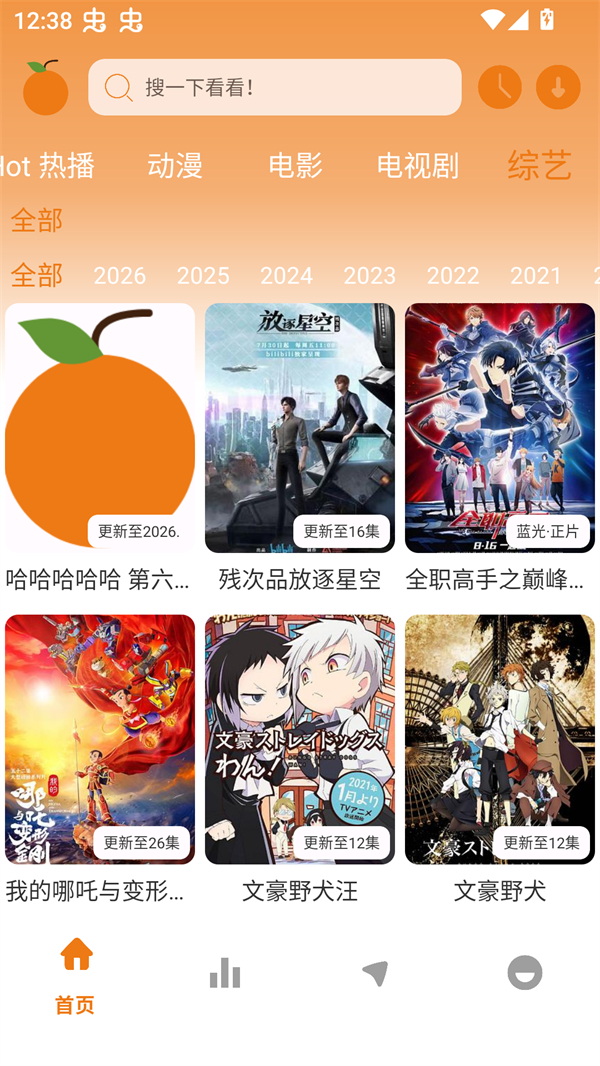
Task: Select the 2022 year filter
Action: pyautogui.click(x=453, y=275)
